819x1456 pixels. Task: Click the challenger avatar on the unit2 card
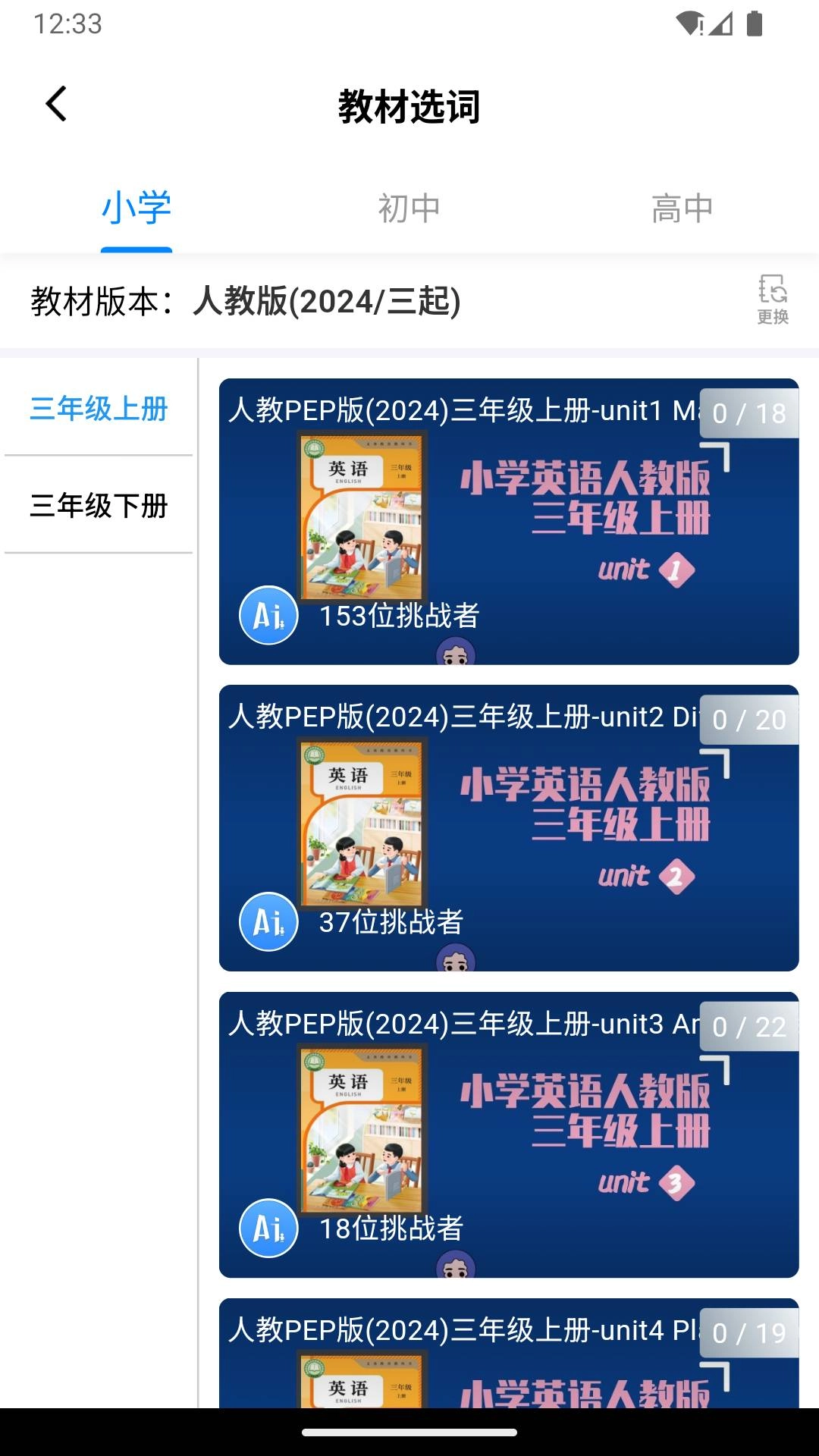[457, 960]
